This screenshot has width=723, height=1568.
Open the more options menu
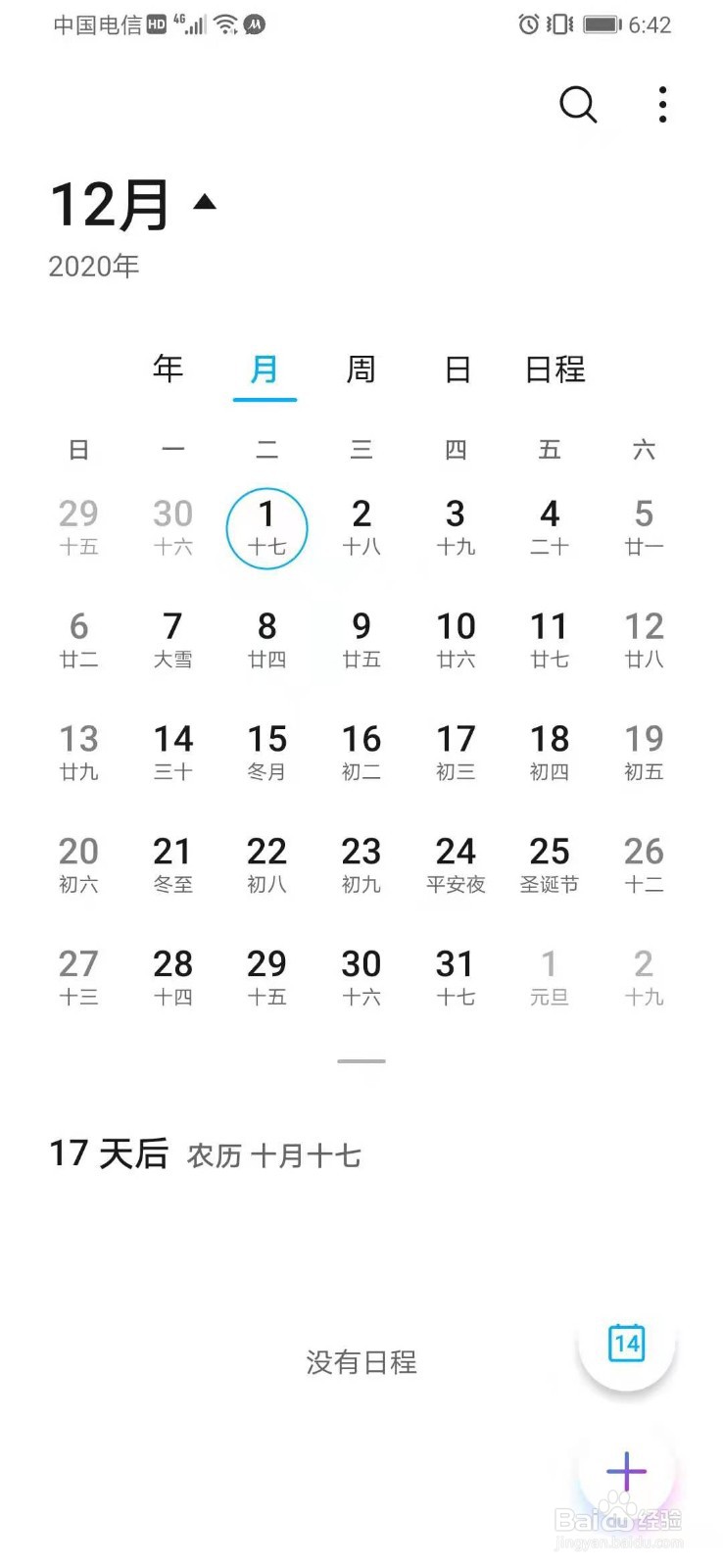pyautogui.click(x=662, y=105)
